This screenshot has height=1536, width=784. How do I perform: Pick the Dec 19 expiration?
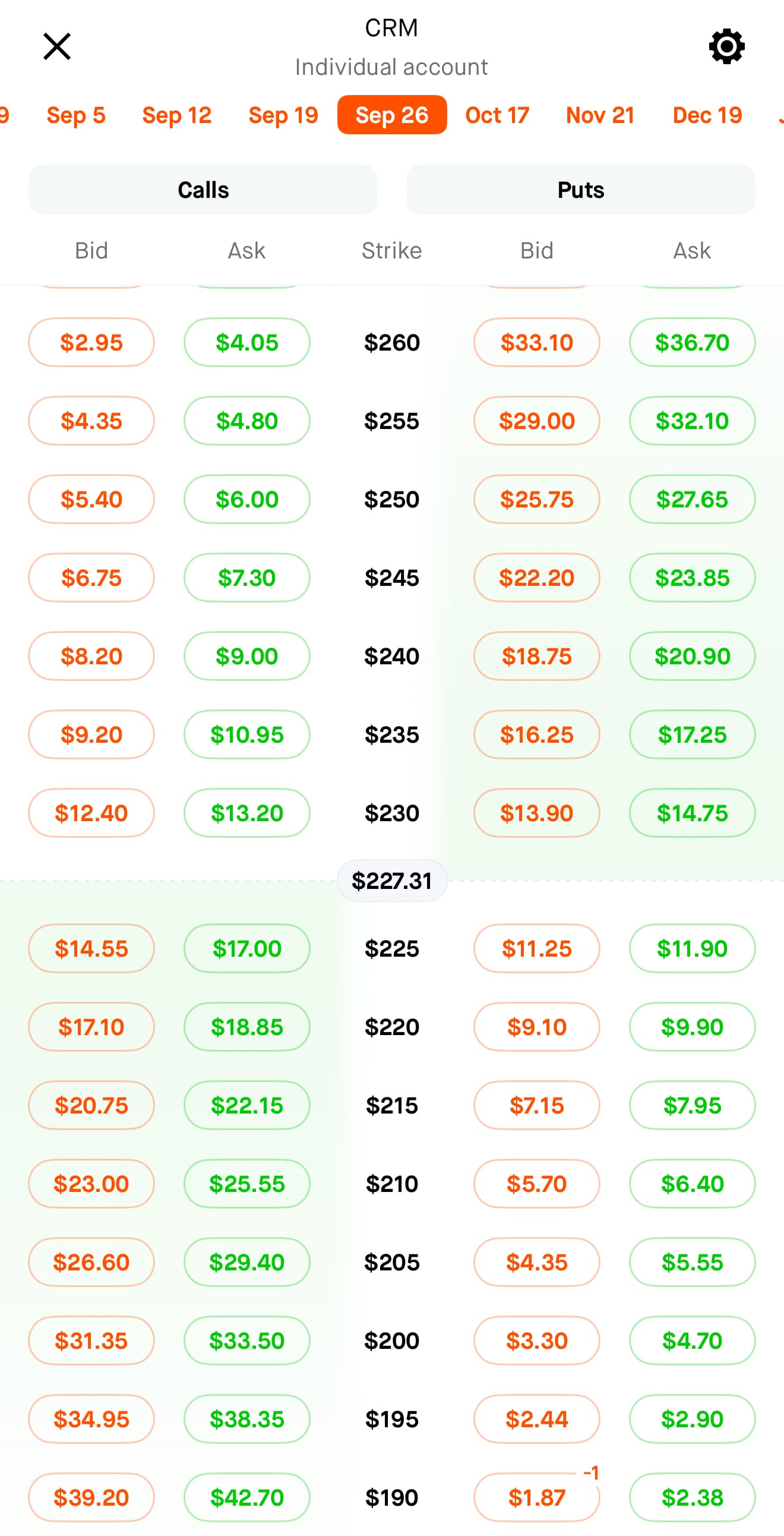click(x=707, y=115)
